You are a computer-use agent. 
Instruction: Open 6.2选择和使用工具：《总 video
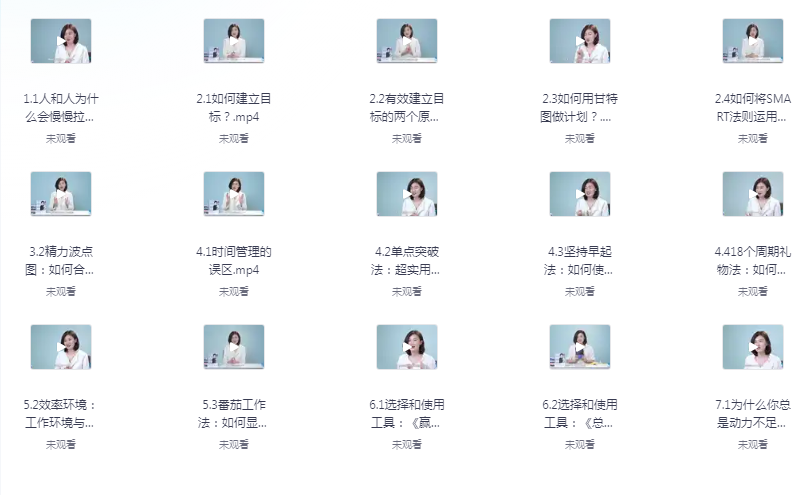point(579,347)
